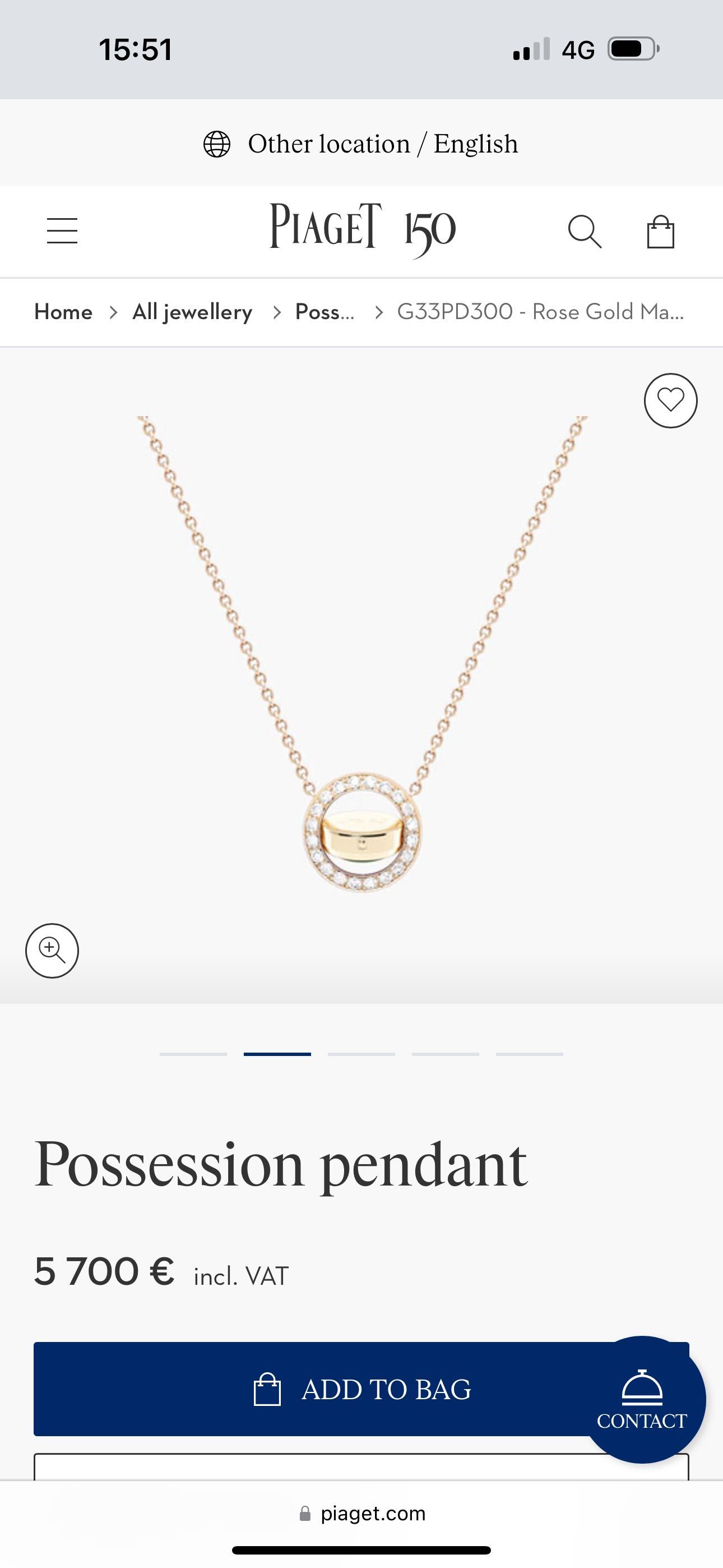723x1568 pixels.
Task: Open the search magnifier in header
Action: tap(584, 231)
